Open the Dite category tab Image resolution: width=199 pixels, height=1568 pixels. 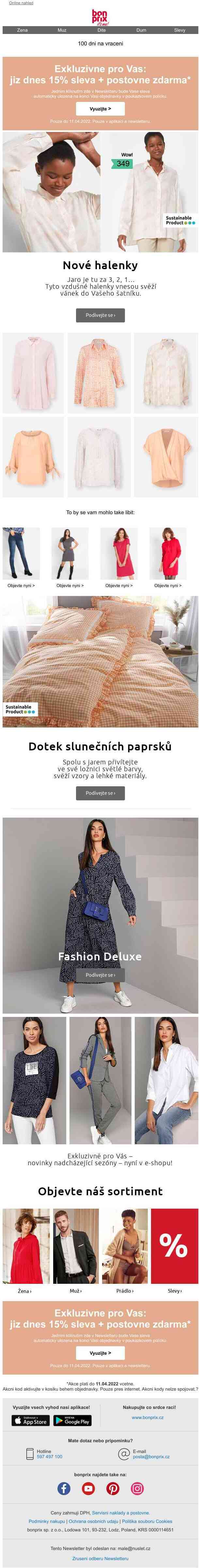tap(101, 30)
